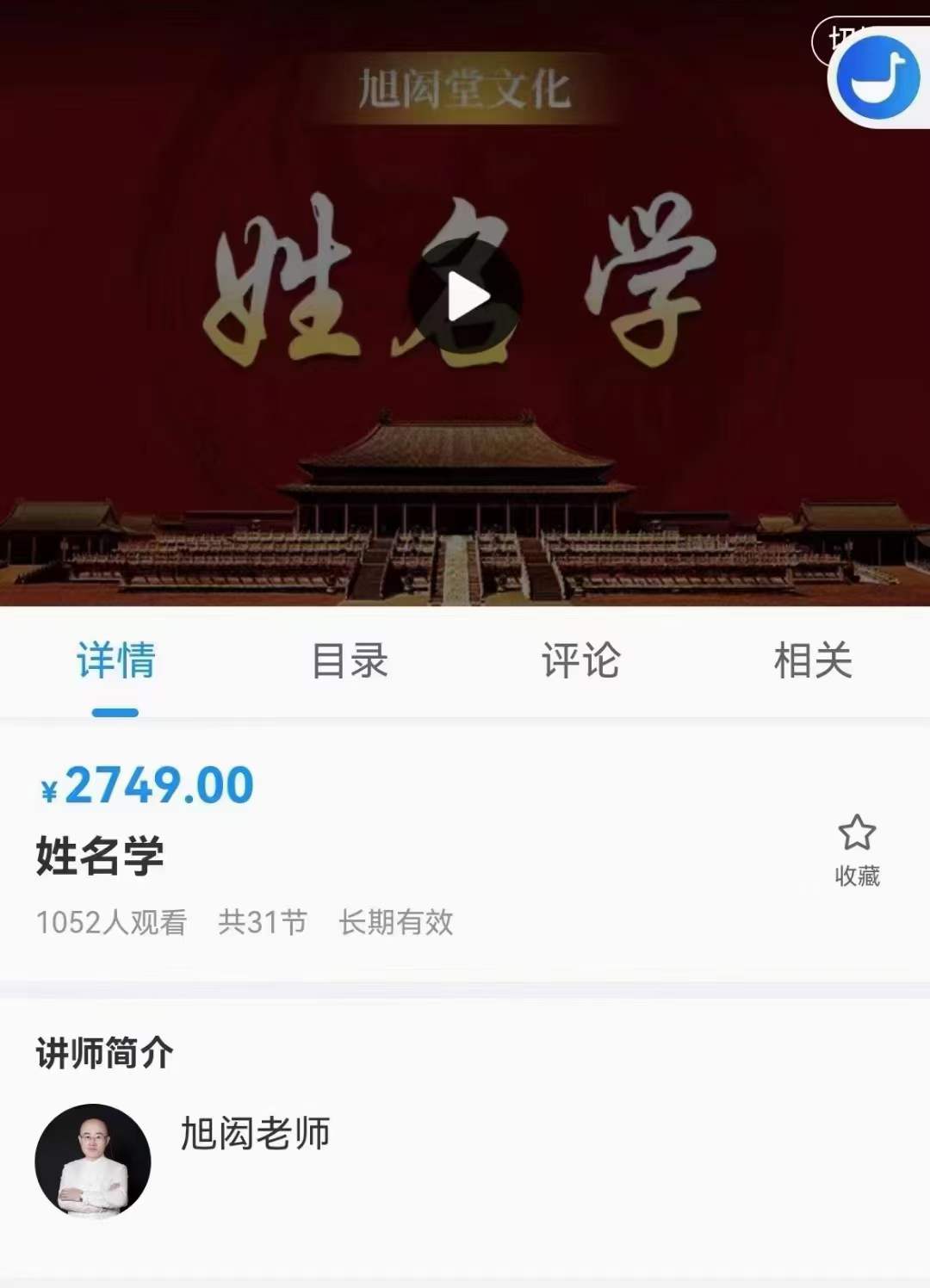Click the star icon to favorite the course
This screenshot has height=1288, width=930.
coord(857,832)
